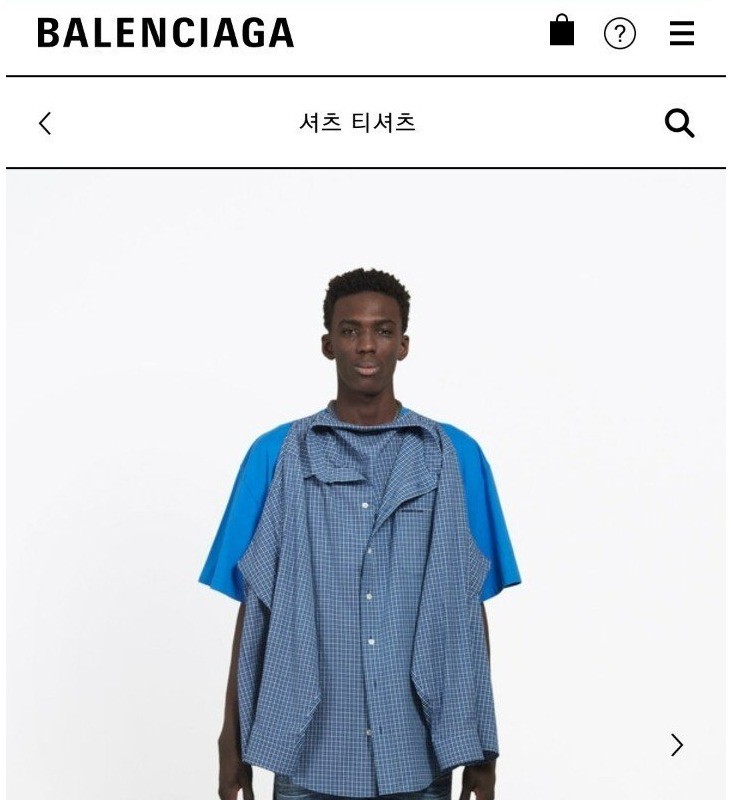
Task: Go back with the left chevron
Action: [x=45, y=123]
